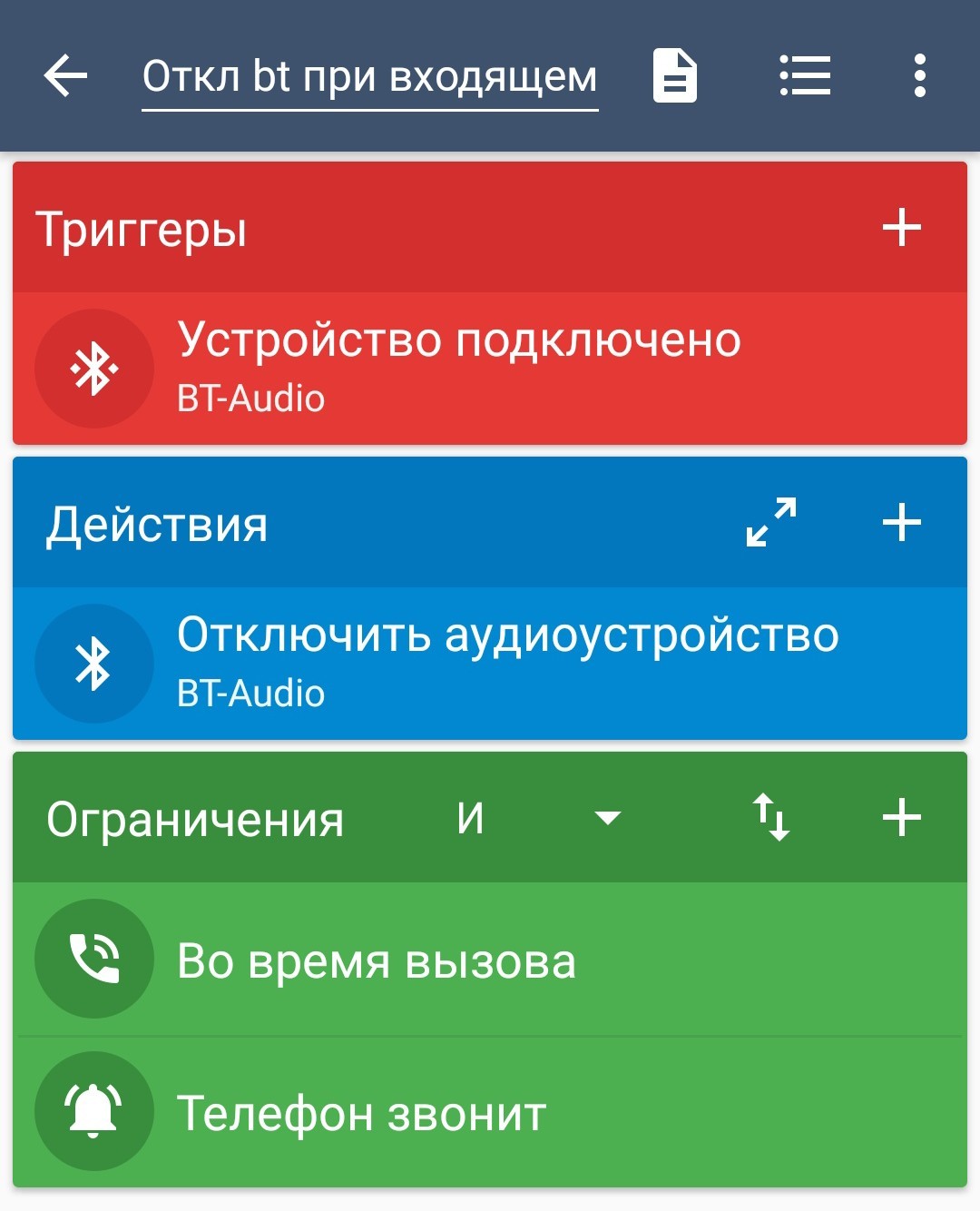Image resolution: width=980 pixels, height=1211 pixels.
Task: Open the three-dot overflow menu
Action: [x=919, y=75]
